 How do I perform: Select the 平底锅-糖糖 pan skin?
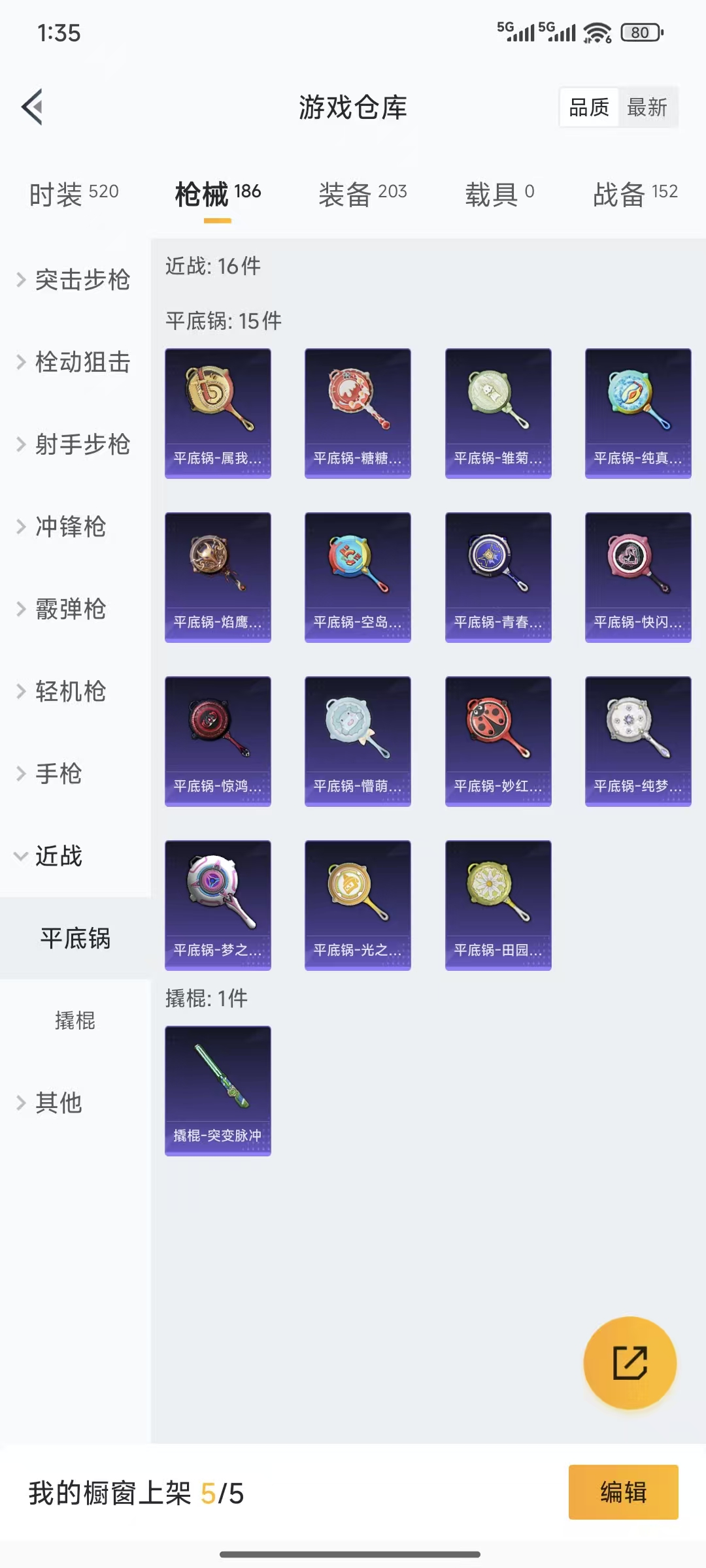coord(358,412)
